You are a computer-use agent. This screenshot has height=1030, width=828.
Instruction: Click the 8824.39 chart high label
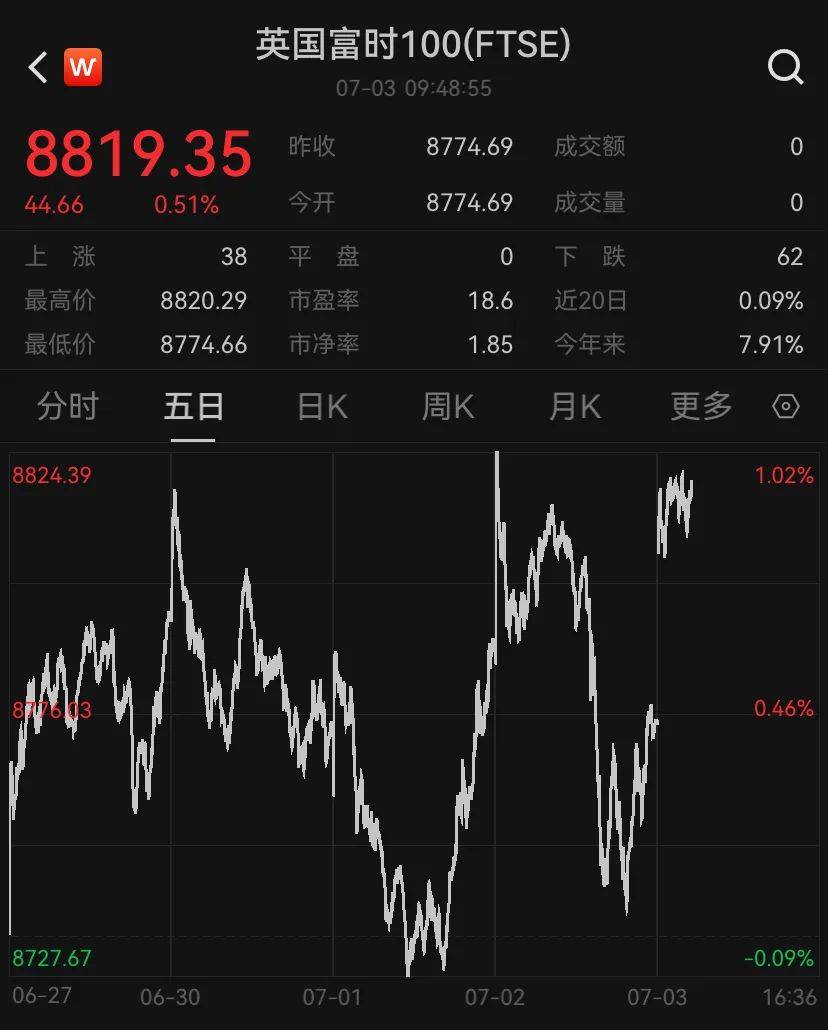tap(49, 477)
